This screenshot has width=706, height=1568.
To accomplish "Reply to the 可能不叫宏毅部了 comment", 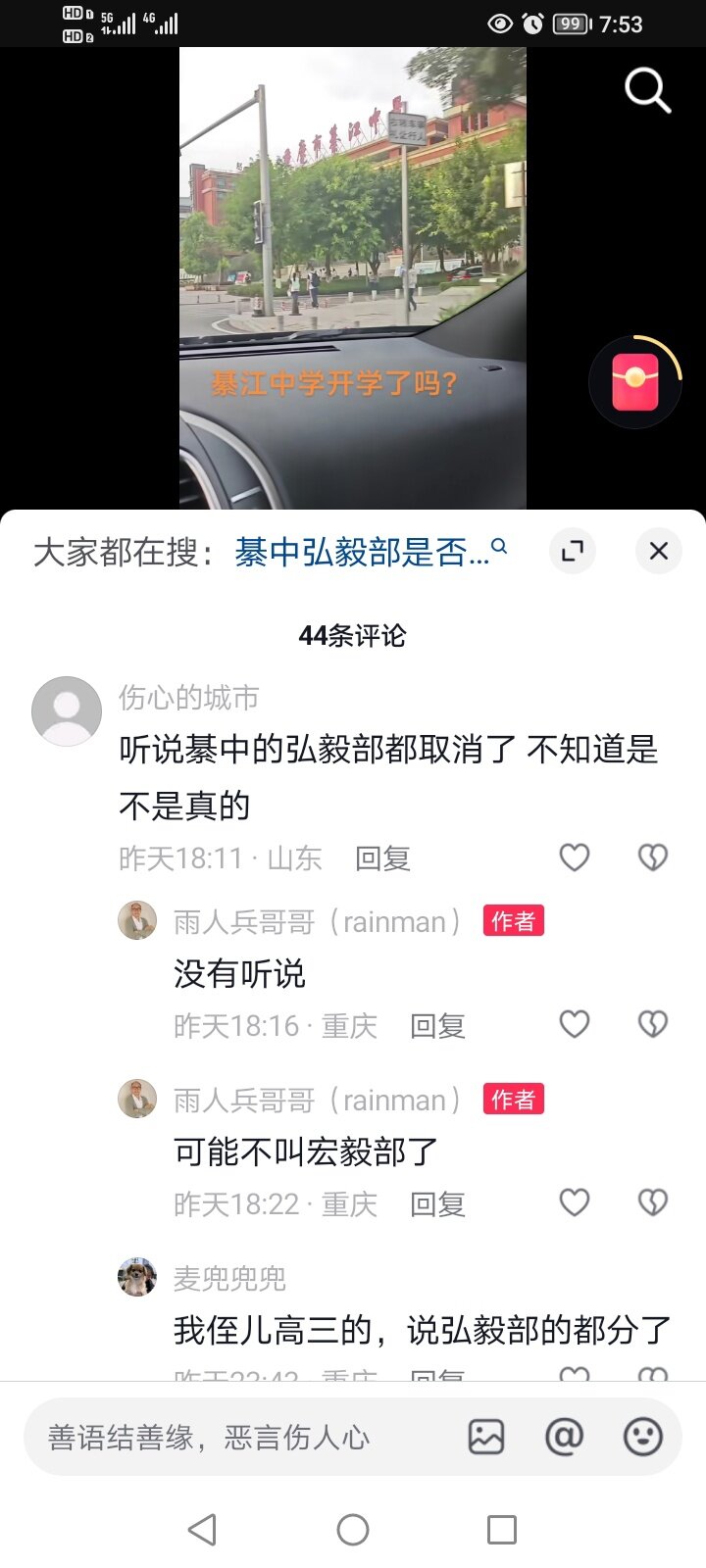I will [x=437, y=1204].
